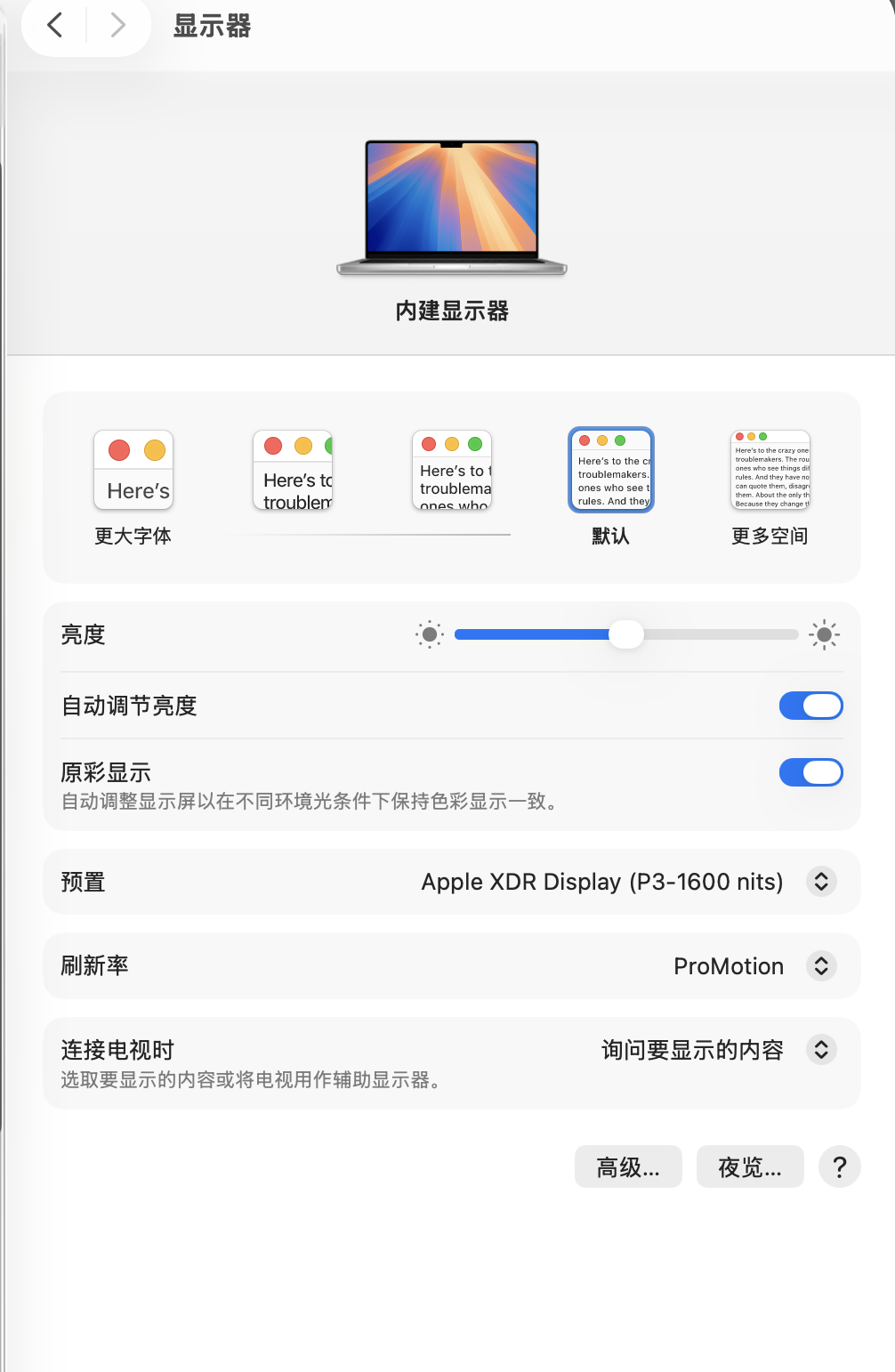Open the 夜览… Night Shift settings

750,1166
